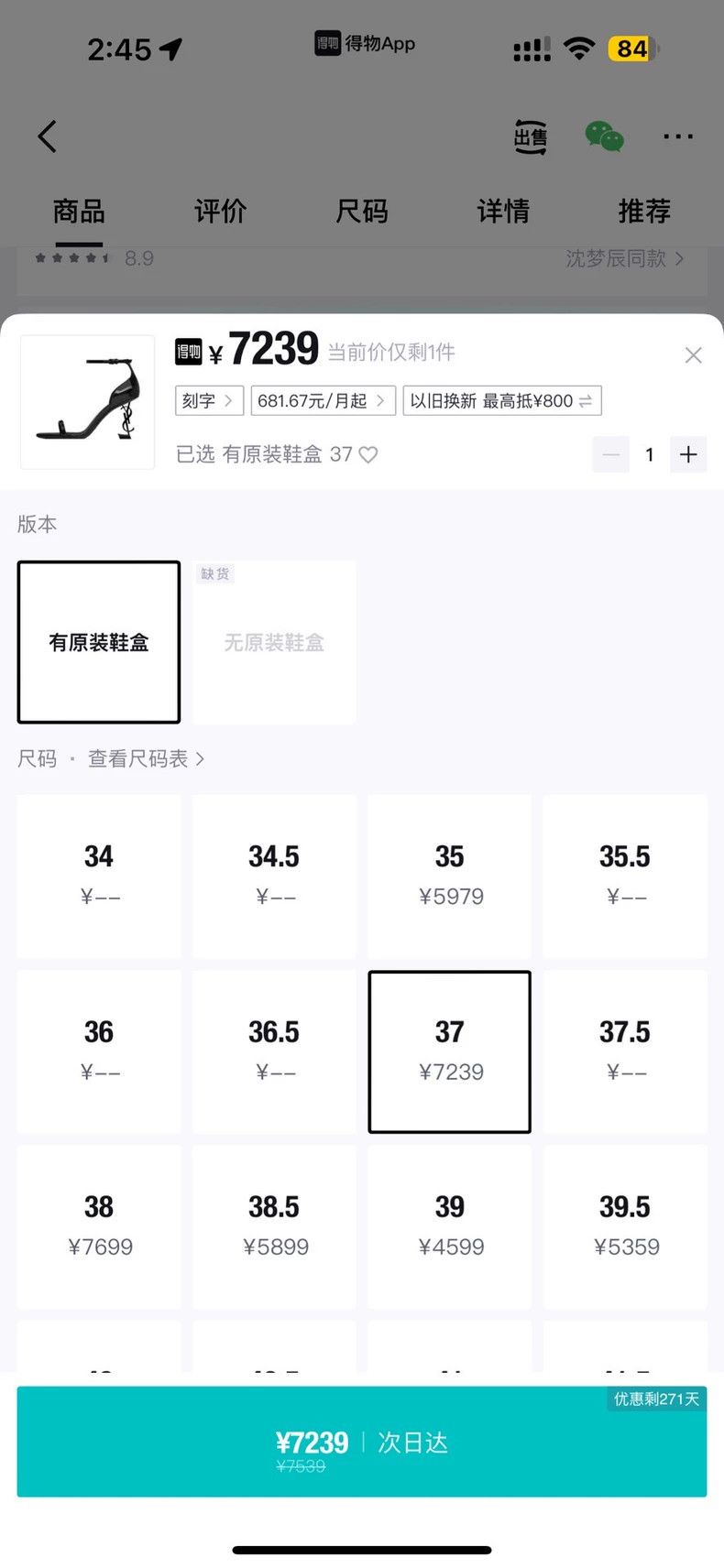Buy now for ¥7239 次日达

pos(362,1442)
